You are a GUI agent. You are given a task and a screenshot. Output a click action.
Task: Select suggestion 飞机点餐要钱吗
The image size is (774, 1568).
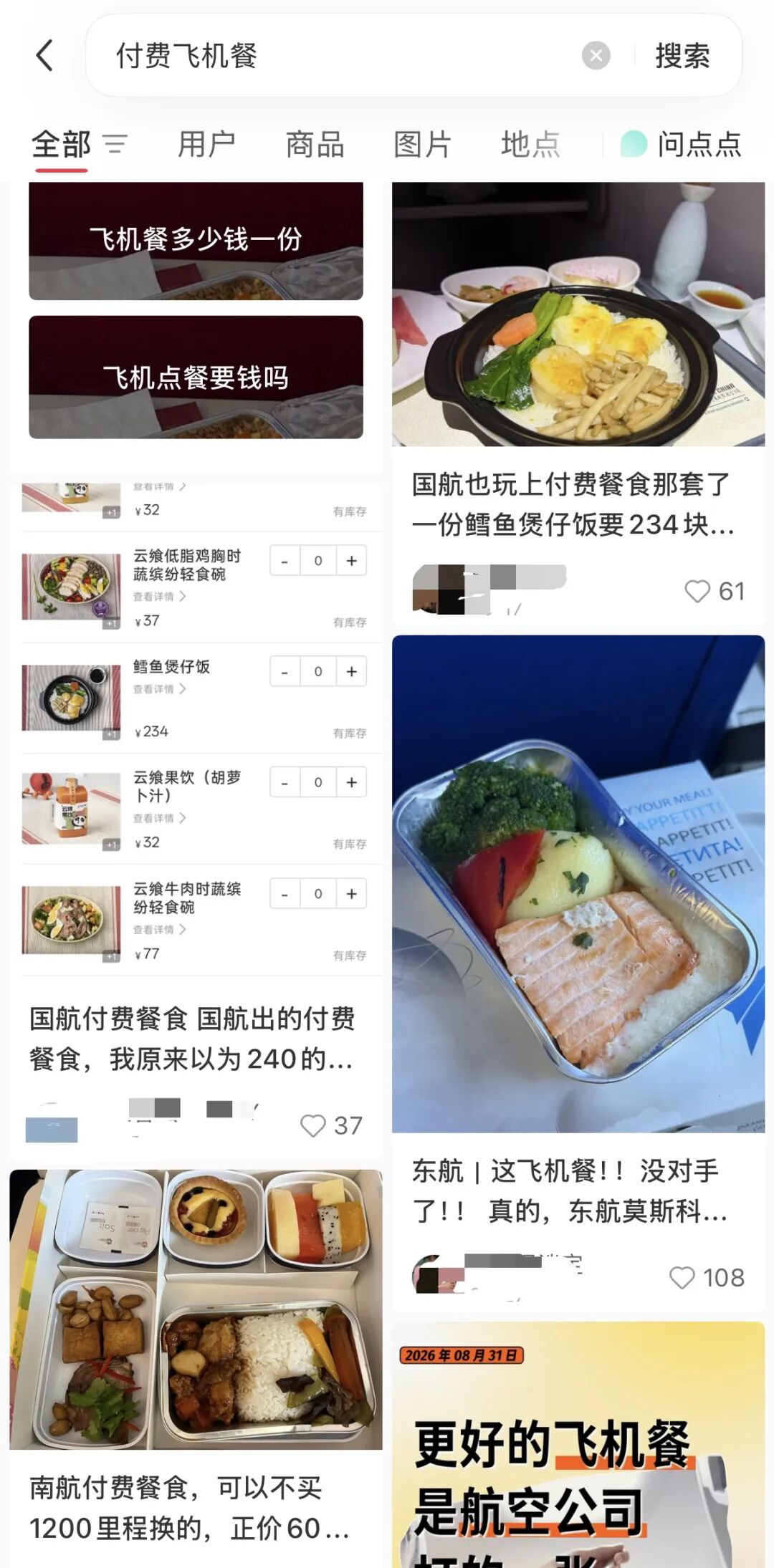(196, 377)
